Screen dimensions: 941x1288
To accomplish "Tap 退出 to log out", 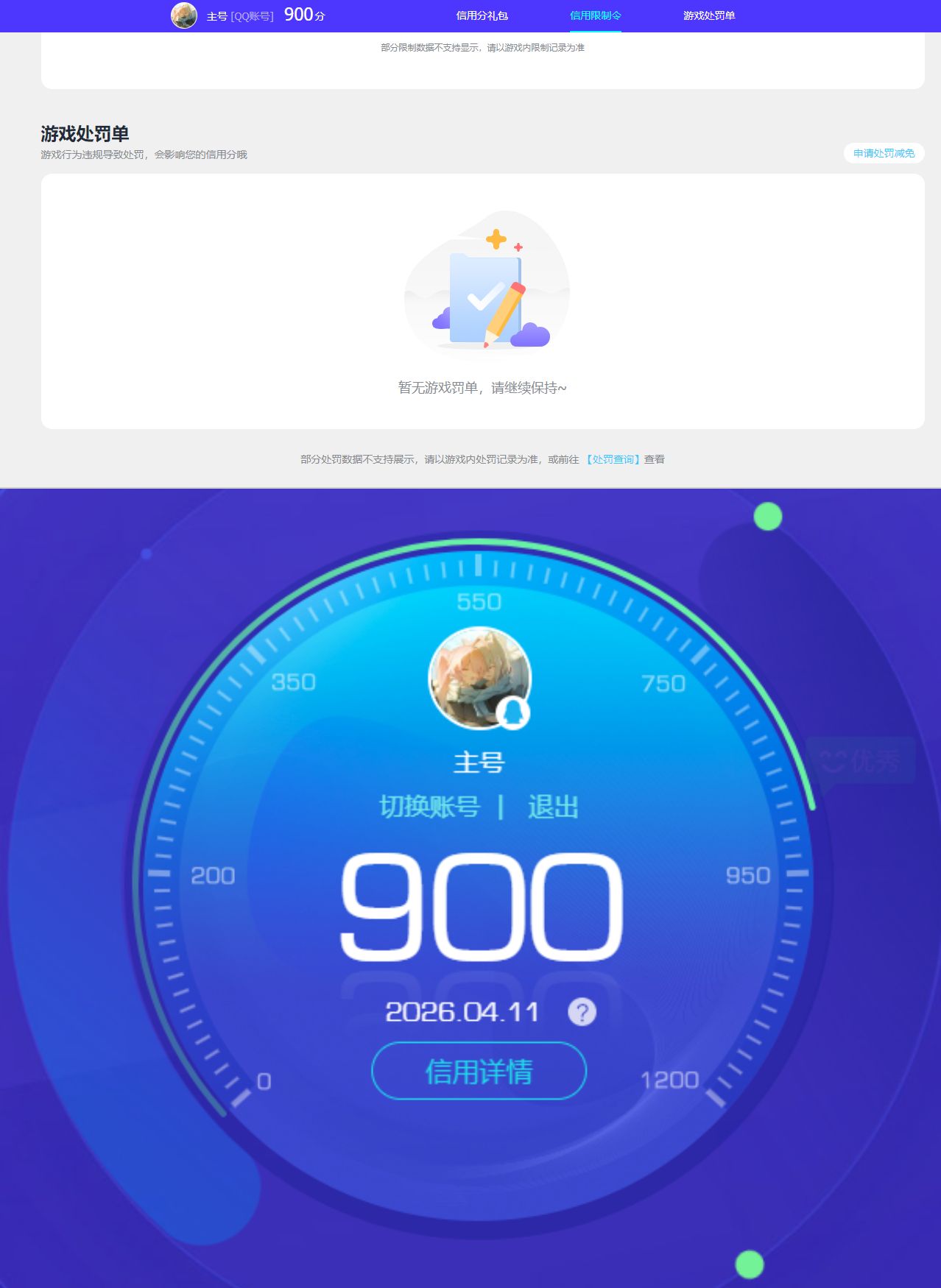I will pyautogui.click(x=553, y=807).
